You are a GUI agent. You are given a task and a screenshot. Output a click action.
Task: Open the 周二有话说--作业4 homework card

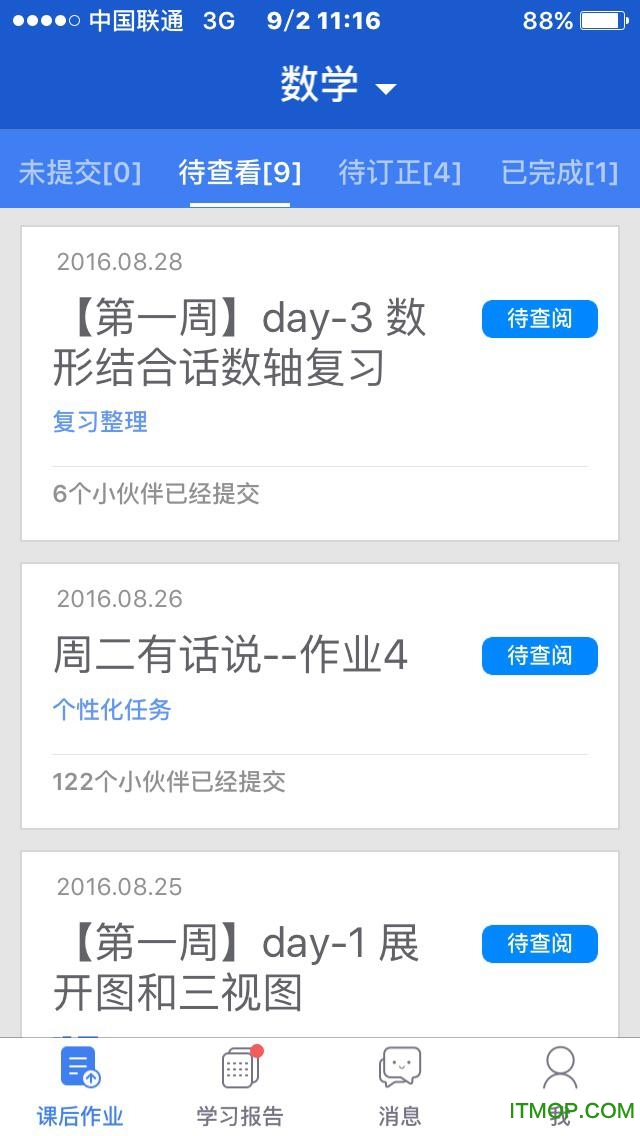tap(320, 696)
